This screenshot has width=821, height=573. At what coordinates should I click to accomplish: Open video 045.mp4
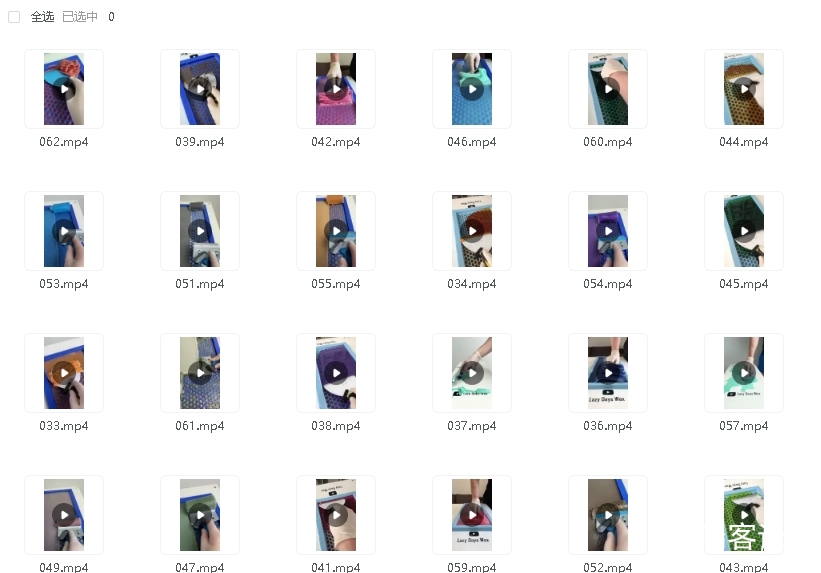point(744,231)
